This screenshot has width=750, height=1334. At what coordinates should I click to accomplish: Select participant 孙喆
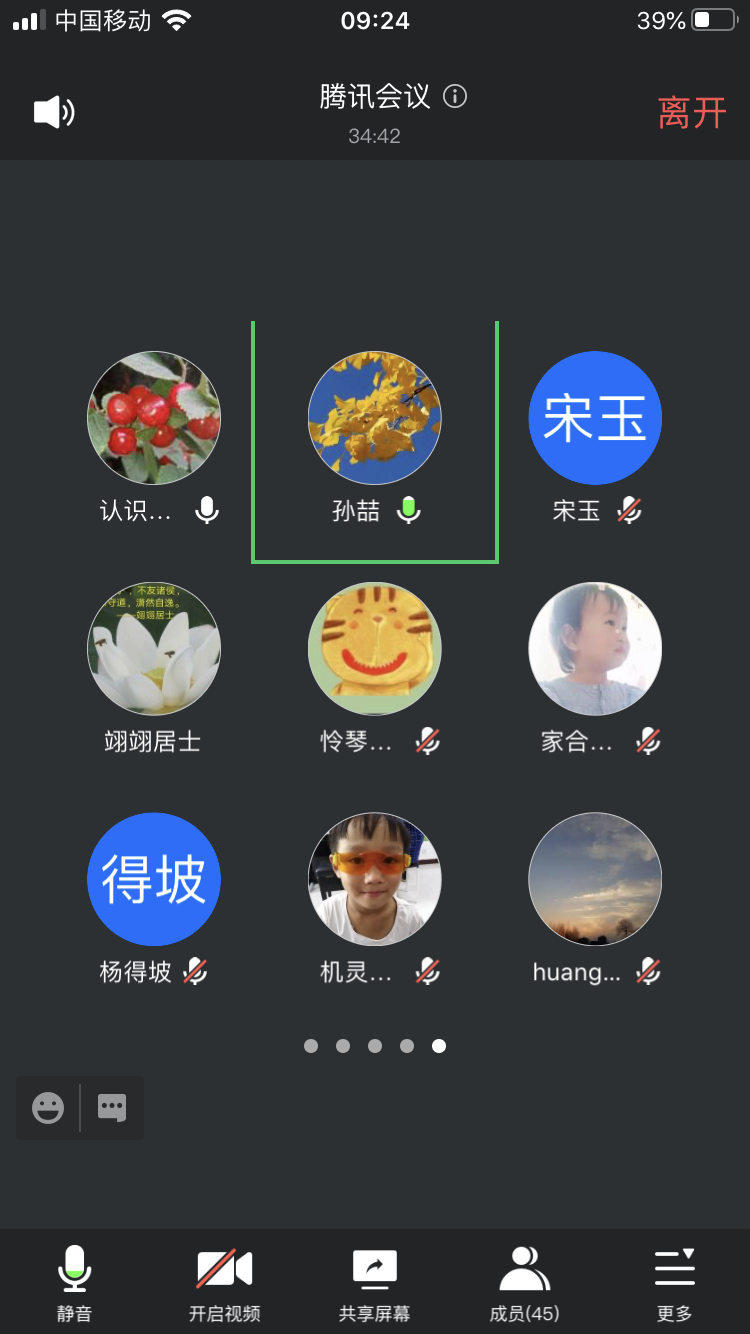pyautogui.click(x=375, y=418)
